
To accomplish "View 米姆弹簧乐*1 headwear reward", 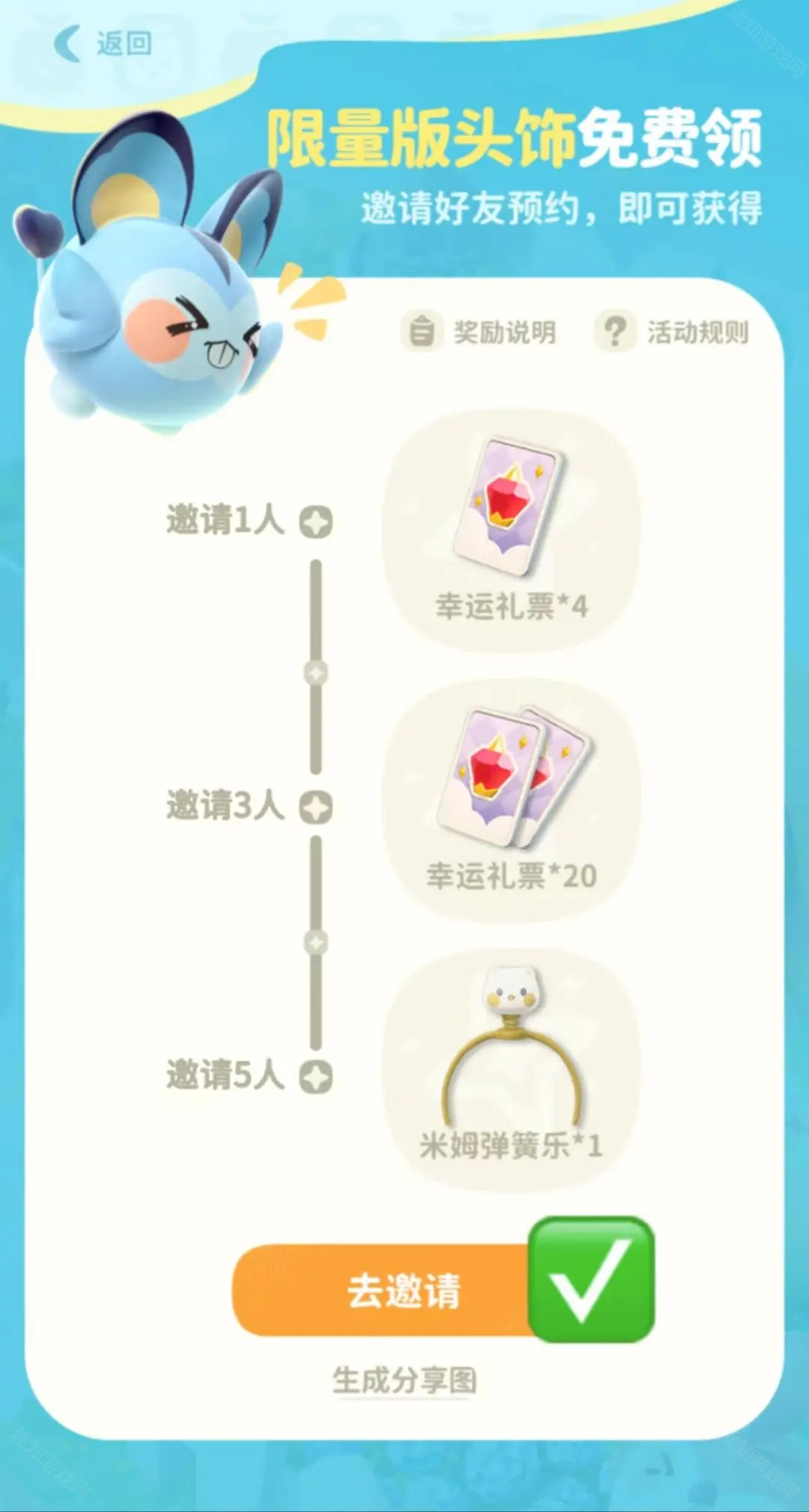I will pos(512,1069).
